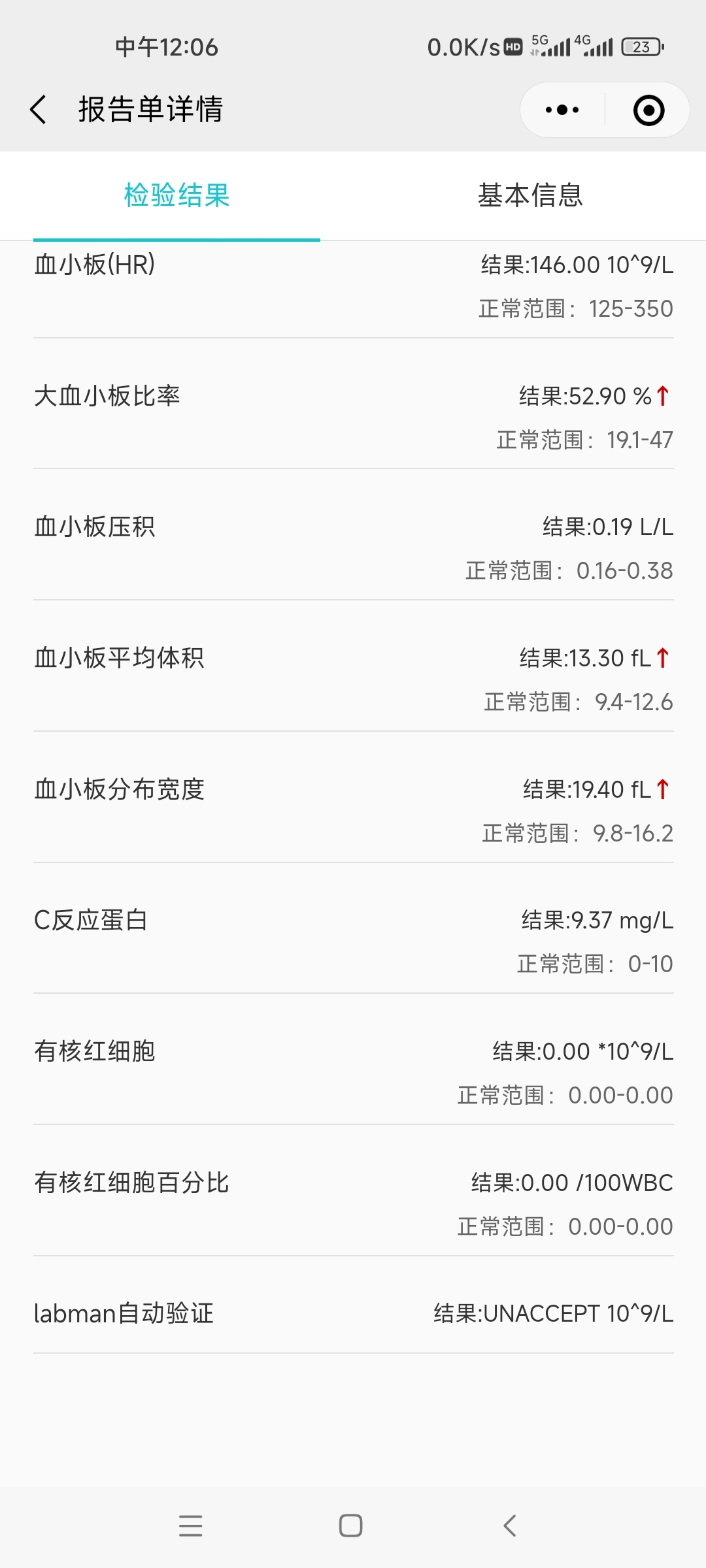Switch to the 基本信息 tab
706x1568 pixels.
(x=529, y=195)
